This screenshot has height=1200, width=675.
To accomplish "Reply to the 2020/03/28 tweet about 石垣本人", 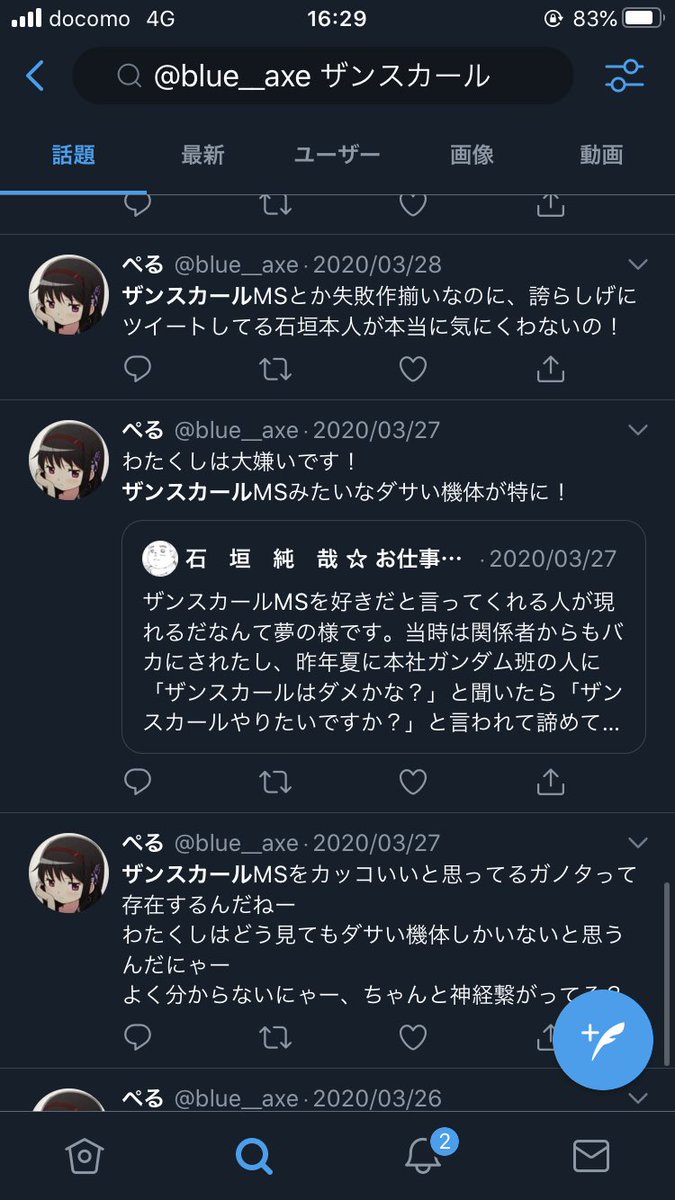I will [137, 369].
